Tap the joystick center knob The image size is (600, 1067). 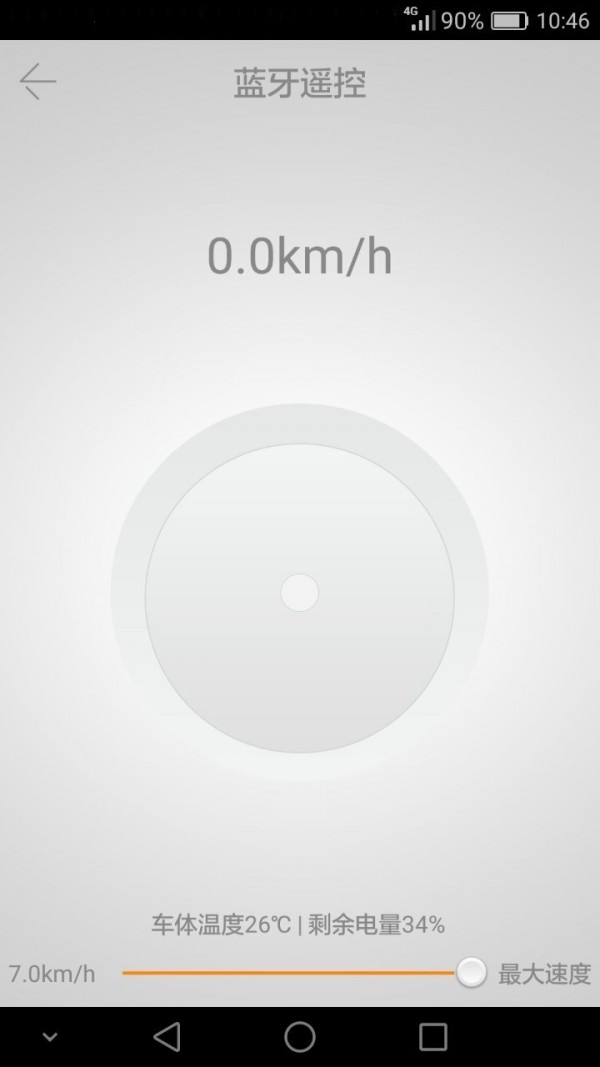(299, 592)
